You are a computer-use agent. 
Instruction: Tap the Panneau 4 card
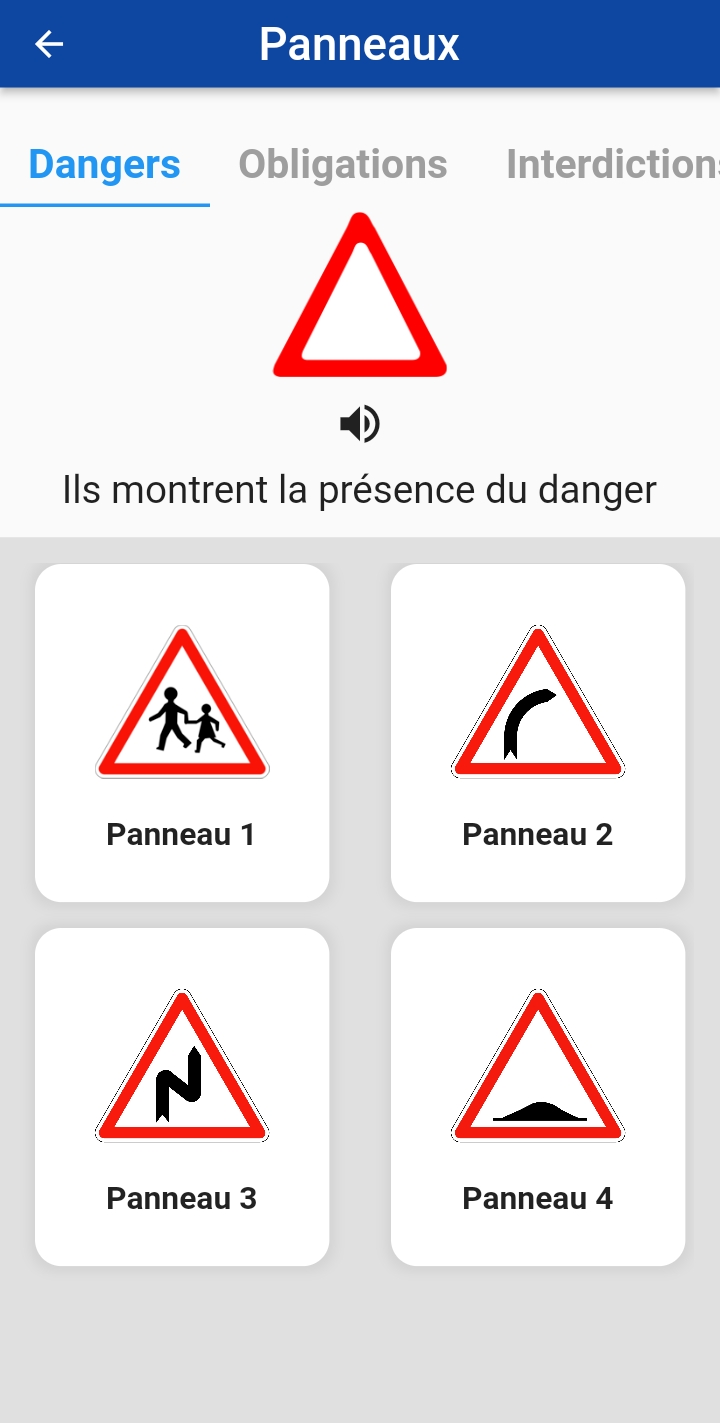[x=538, y=1097]
